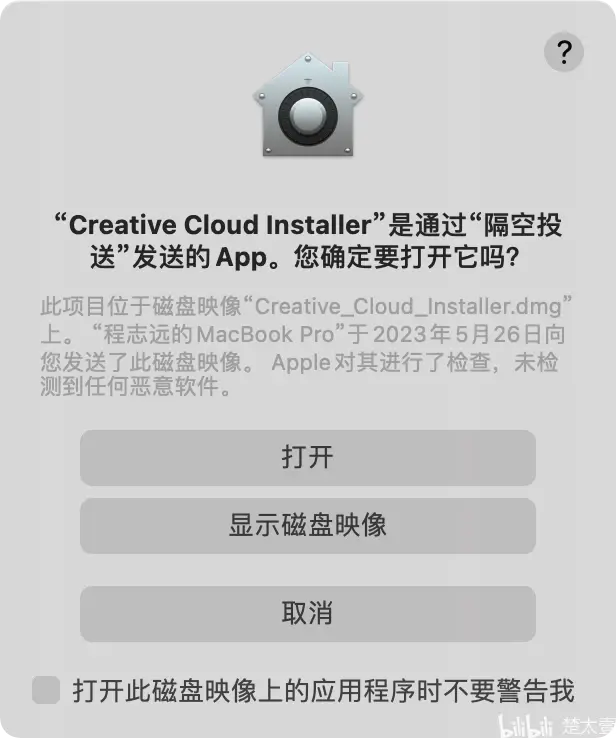Dismiss the dialog with 取消

pyautogui.click(x=307, y=613)
